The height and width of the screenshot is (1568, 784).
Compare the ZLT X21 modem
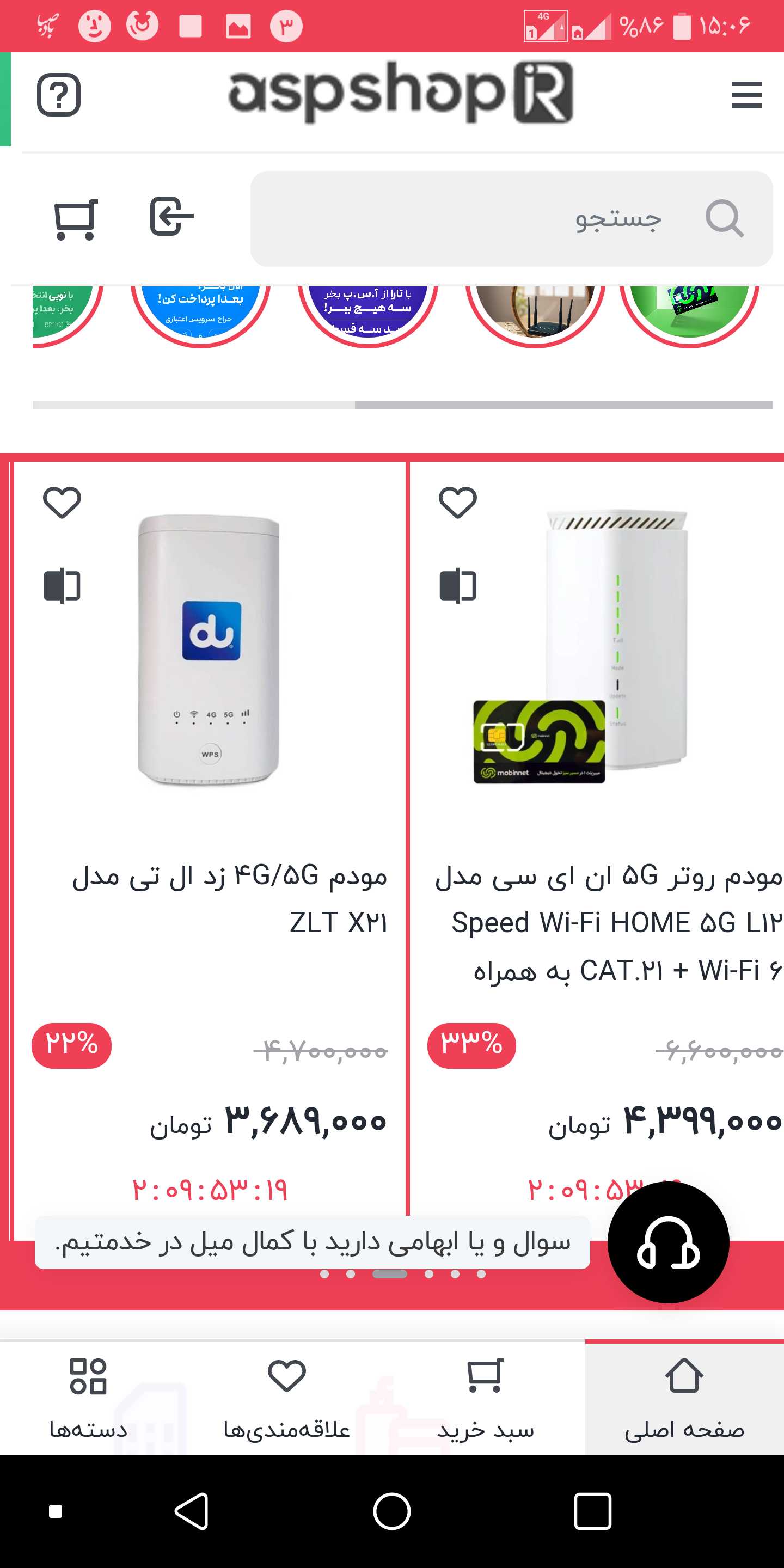62,586
